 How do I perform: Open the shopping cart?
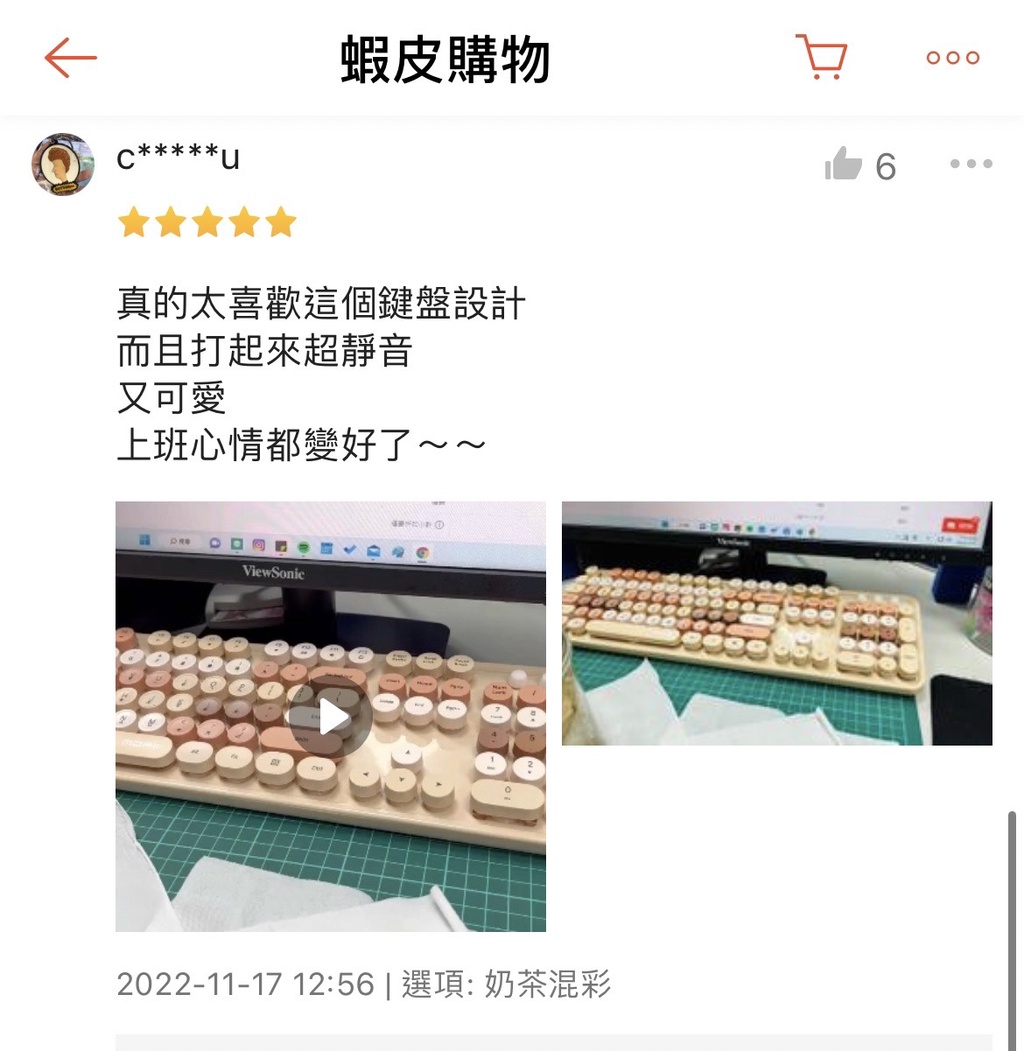click(x=820, y=57)
